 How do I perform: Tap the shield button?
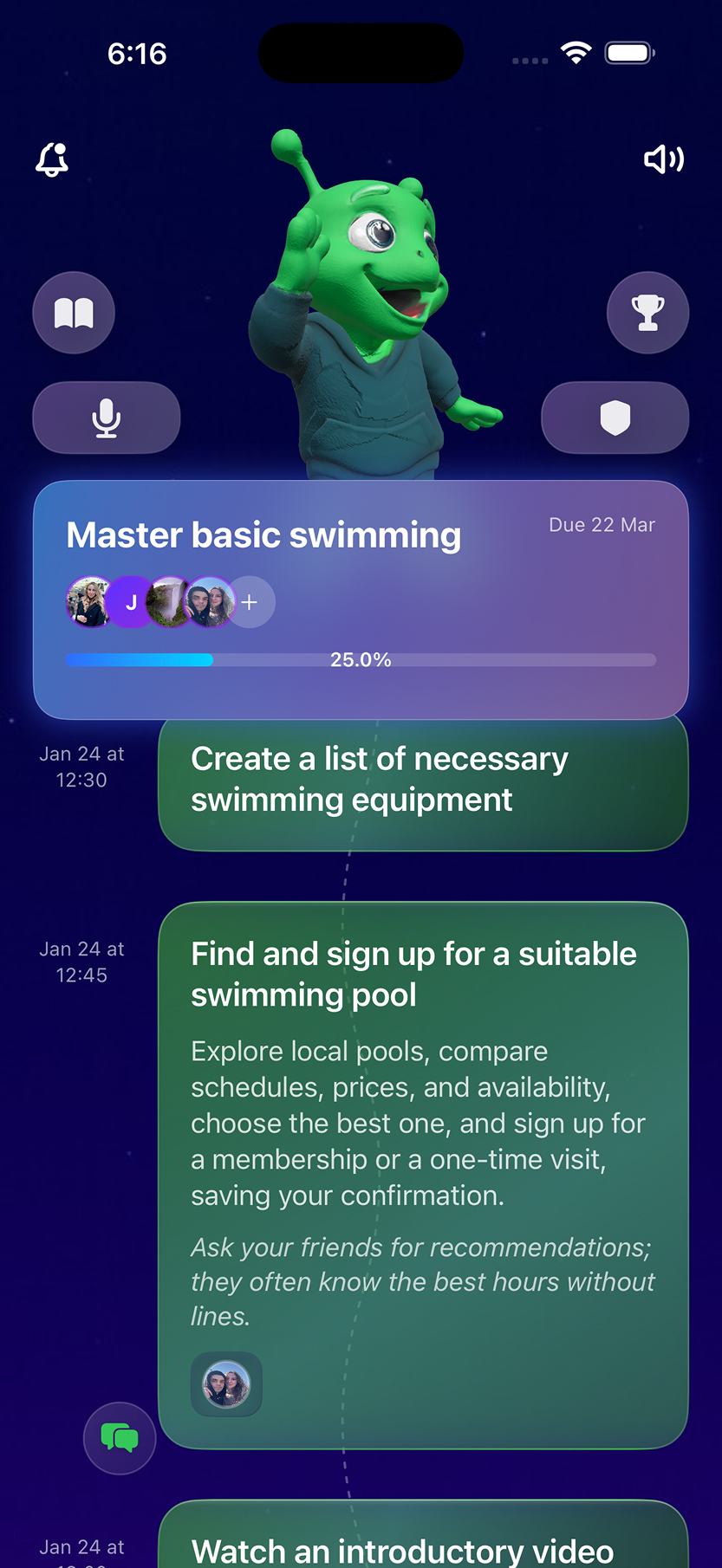click(x=615, y=418)
